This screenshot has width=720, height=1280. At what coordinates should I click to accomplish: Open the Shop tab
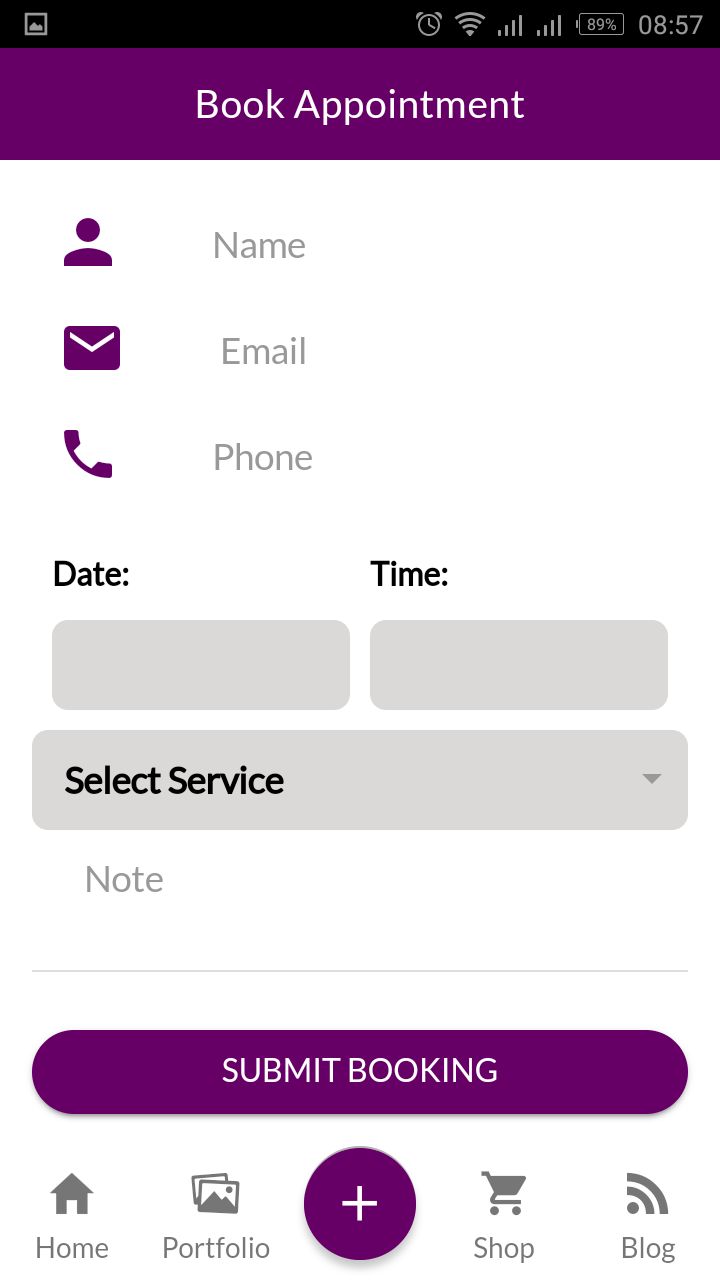[504, 1217]
